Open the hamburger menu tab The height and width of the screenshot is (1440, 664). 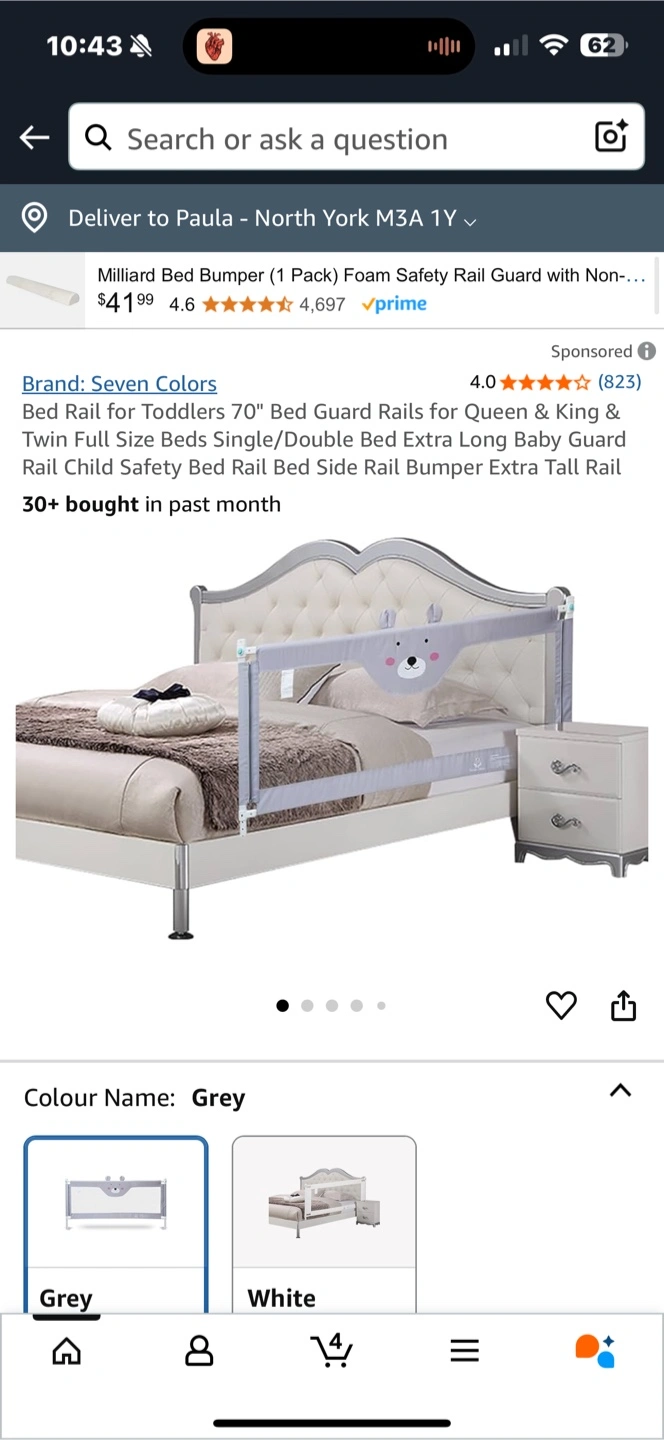(x=464, y=1351)
